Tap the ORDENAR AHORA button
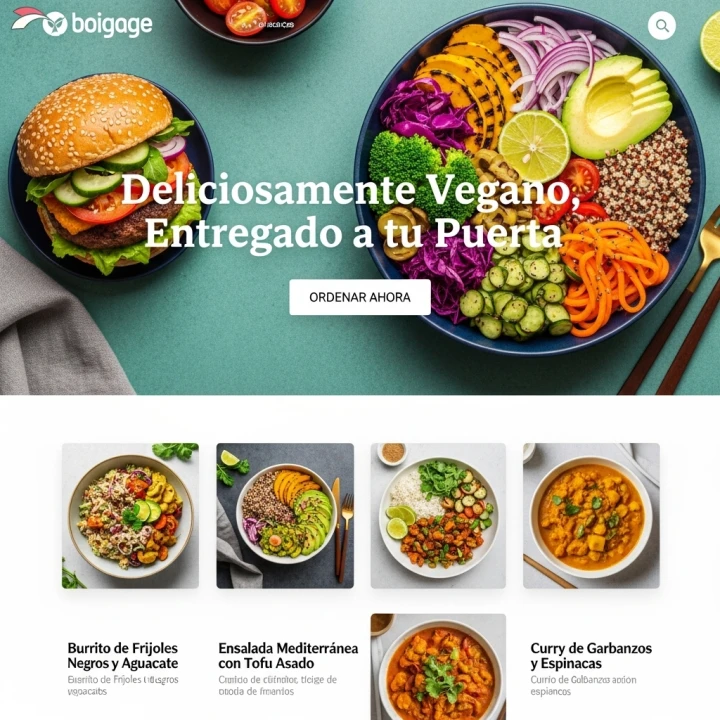720x720 pixels. pos(360,297)
